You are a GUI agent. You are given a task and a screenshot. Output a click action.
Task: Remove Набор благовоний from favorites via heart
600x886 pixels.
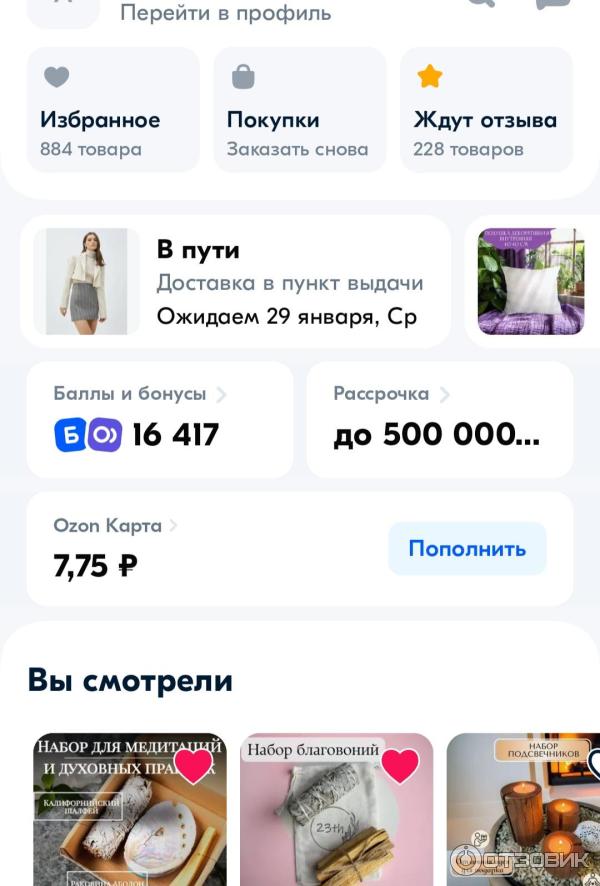point(400,766)
